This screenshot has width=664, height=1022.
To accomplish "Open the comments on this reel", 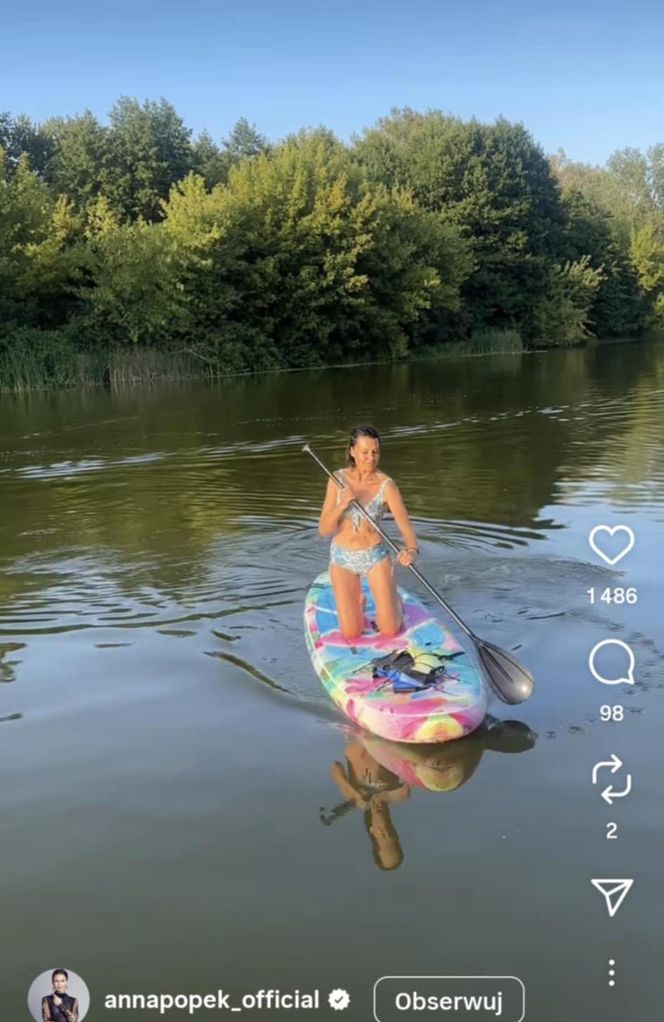I will (611, 662).
